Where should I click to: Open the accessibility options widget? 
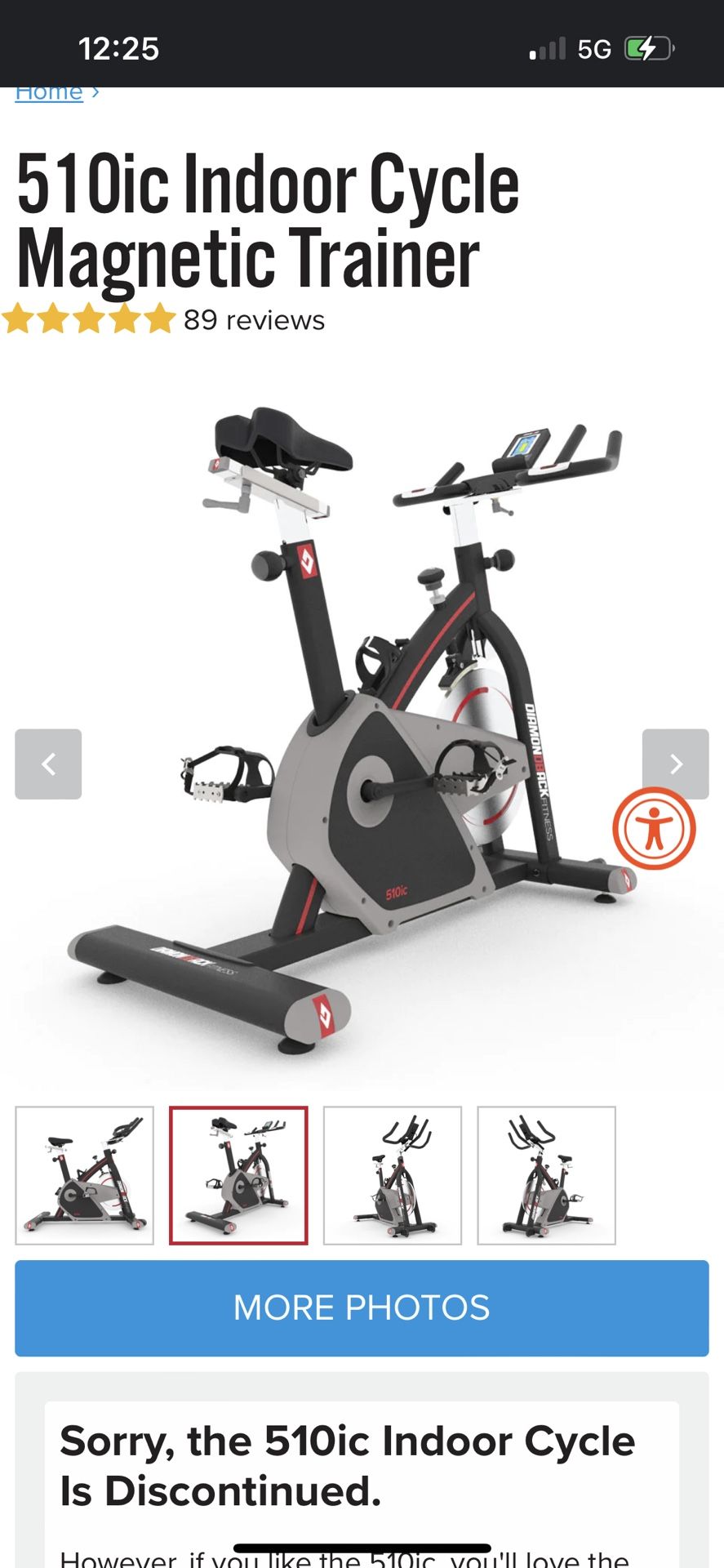click(x=654, y=828)
